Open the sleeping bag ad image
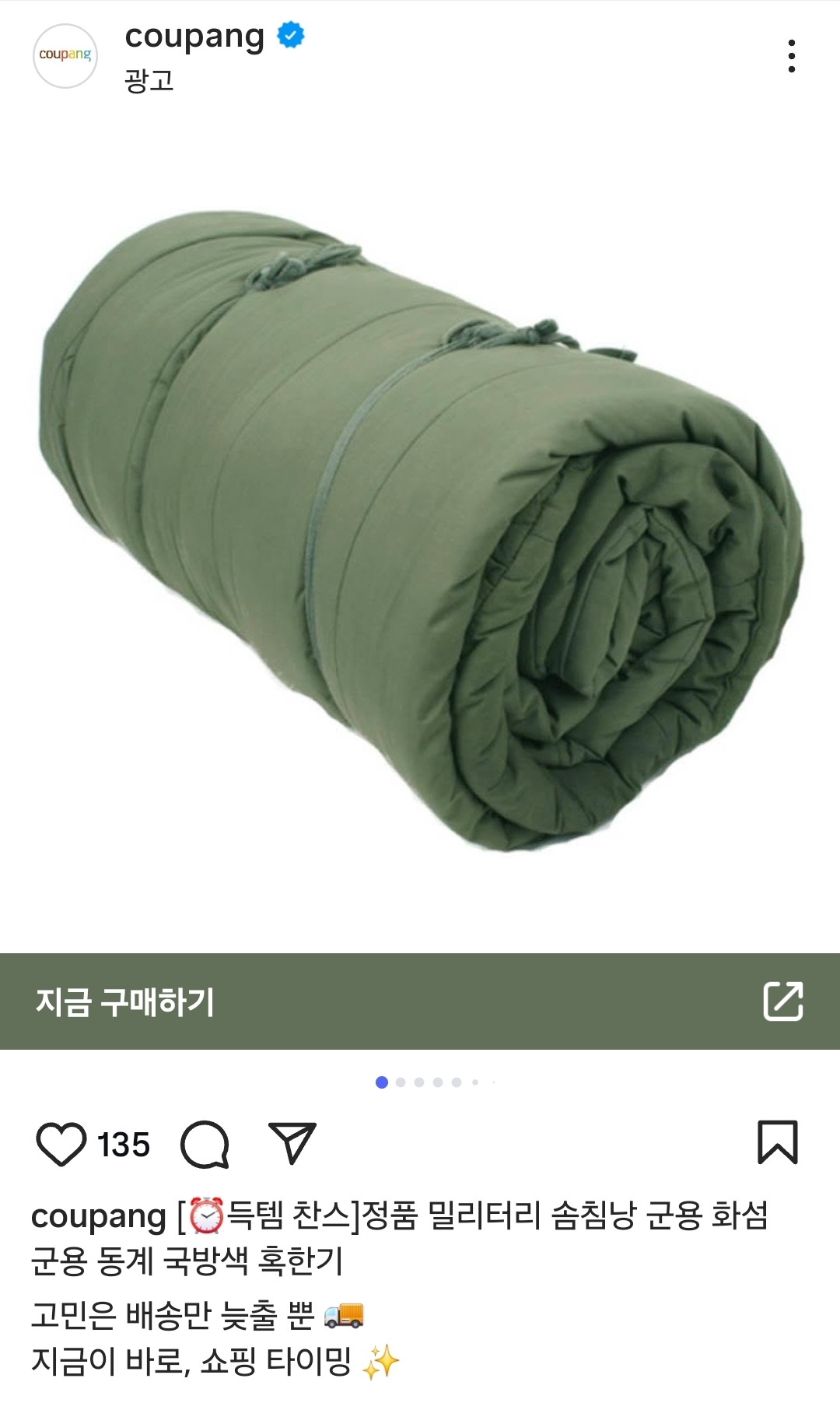The height and width of the screenshot is (1424, 840). tap(420, 529)
